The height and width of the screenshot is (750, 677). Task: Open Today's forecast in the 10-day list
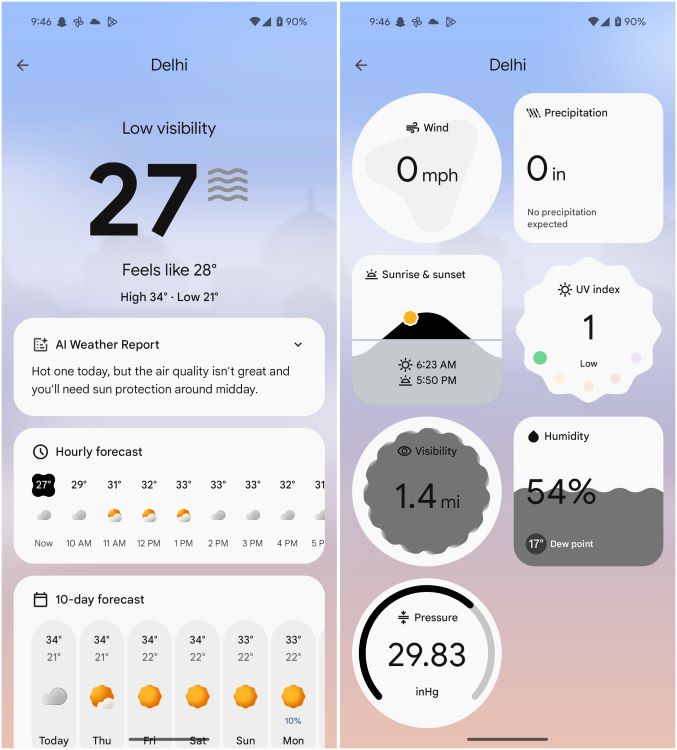54,690
